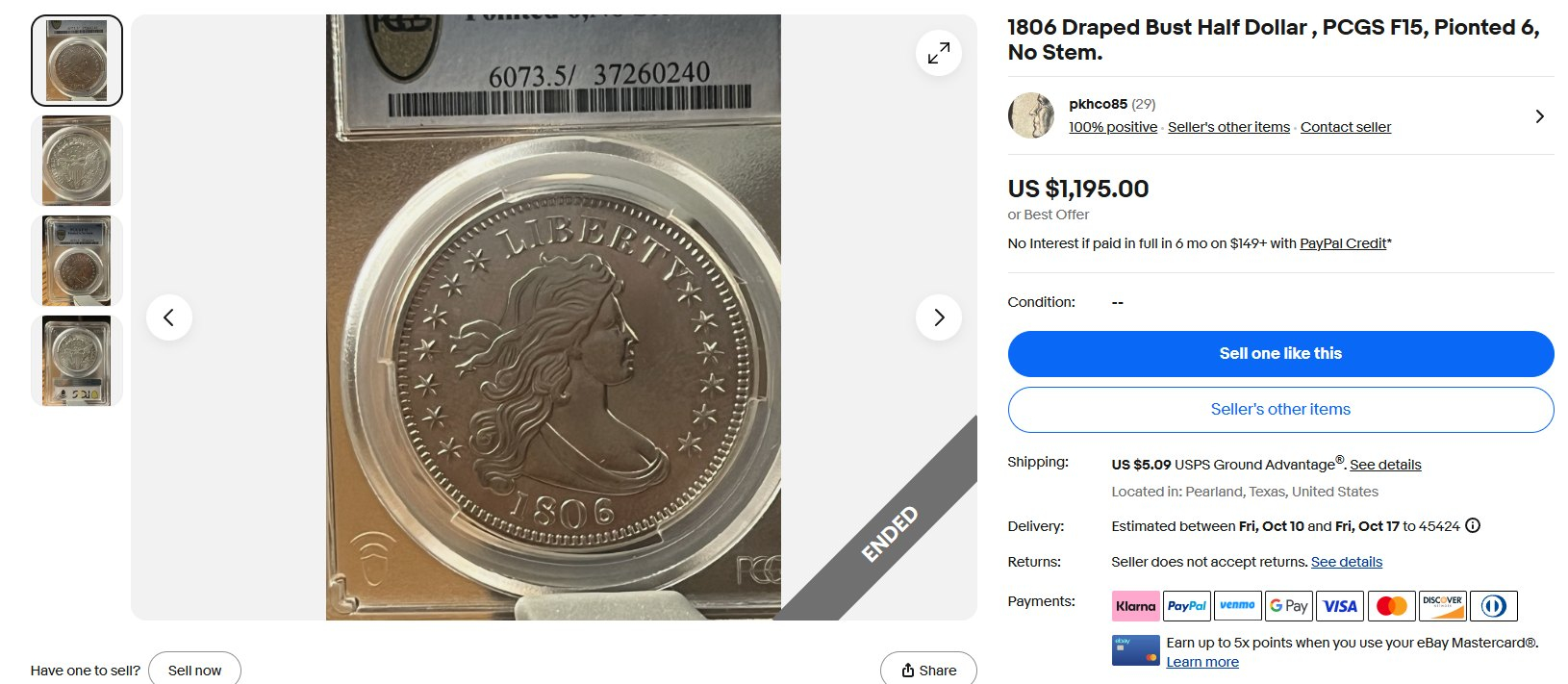Image resolution: width=1568 pixels, height=684 pixels.
Task: Select the second thumbnail of the coin
Action: 77,161
